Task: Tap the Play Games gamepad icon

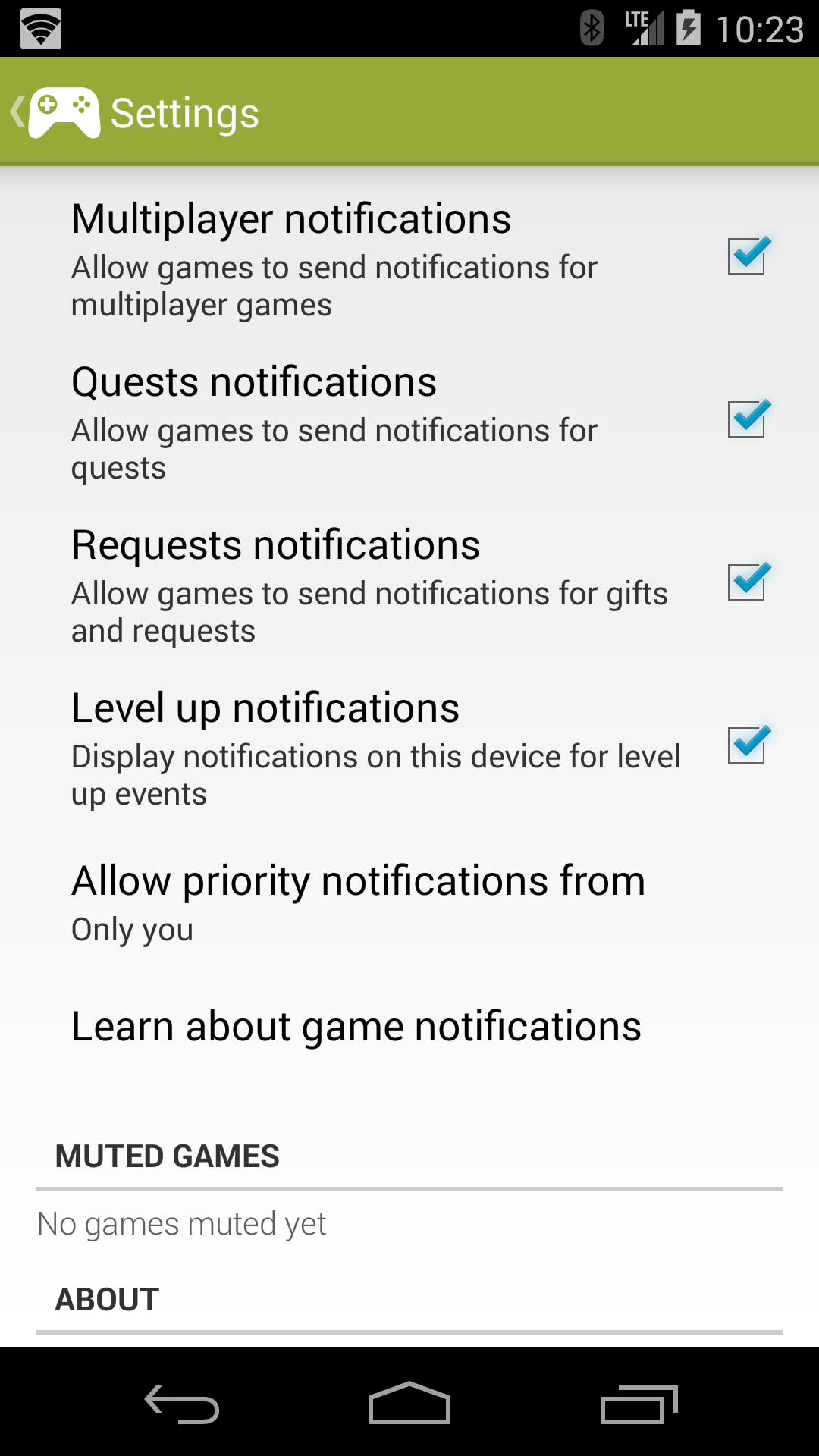Action: click(x=64, y=112)
